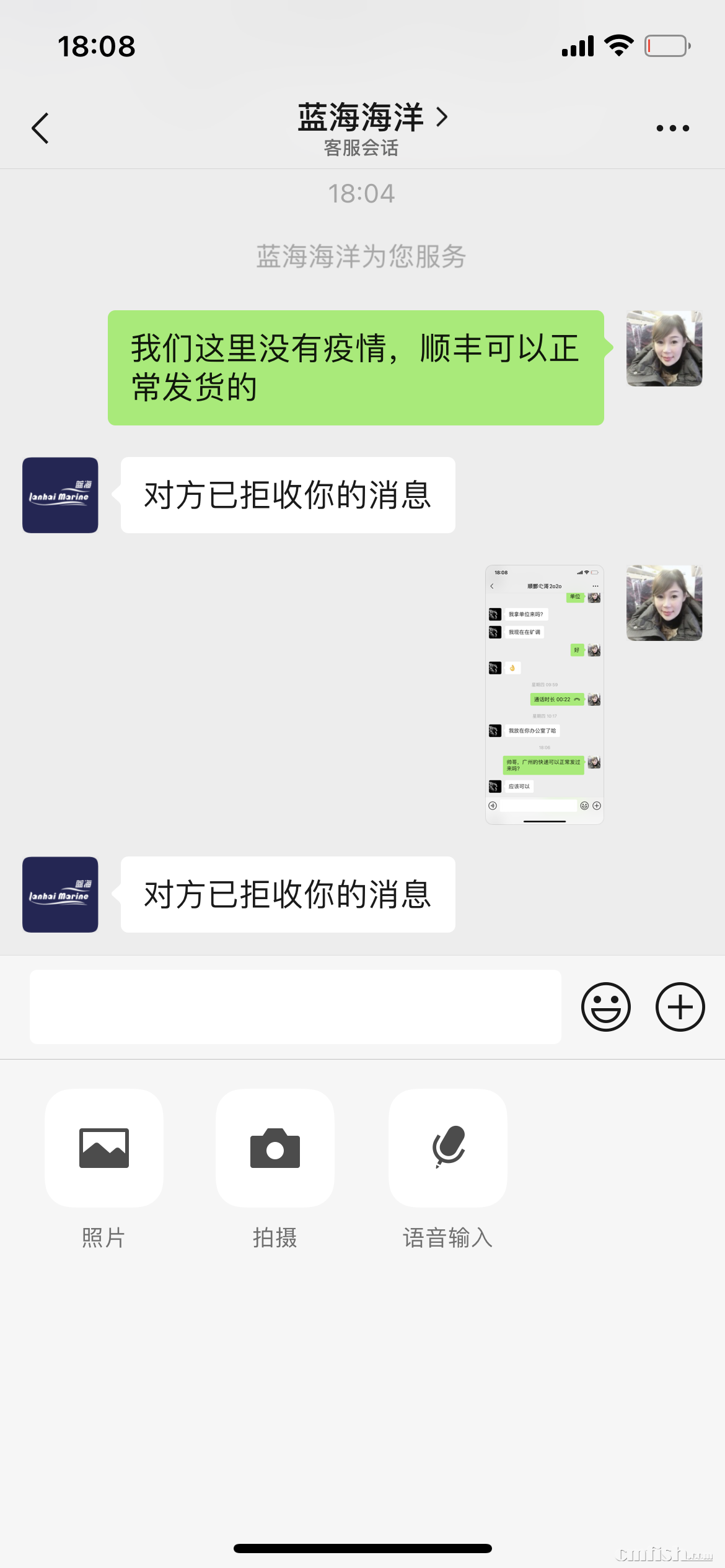Tap the Wi-Fi icon in the status bar
This screenshot has height=1568, width=725.
click(617, 45)
